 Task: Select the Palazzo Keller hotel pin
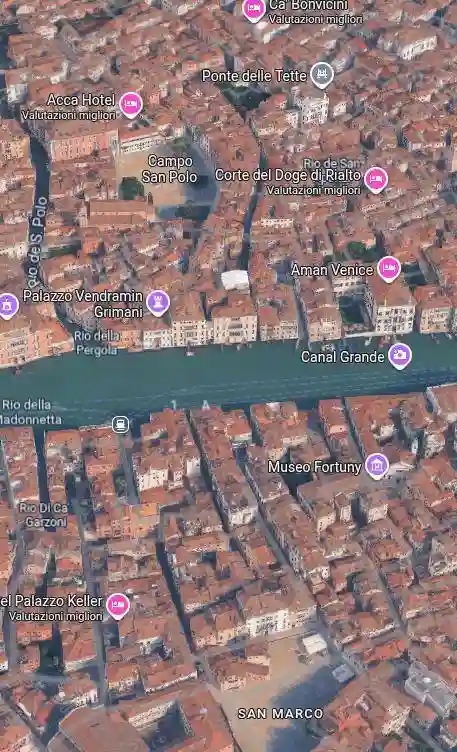coord(118,605)
